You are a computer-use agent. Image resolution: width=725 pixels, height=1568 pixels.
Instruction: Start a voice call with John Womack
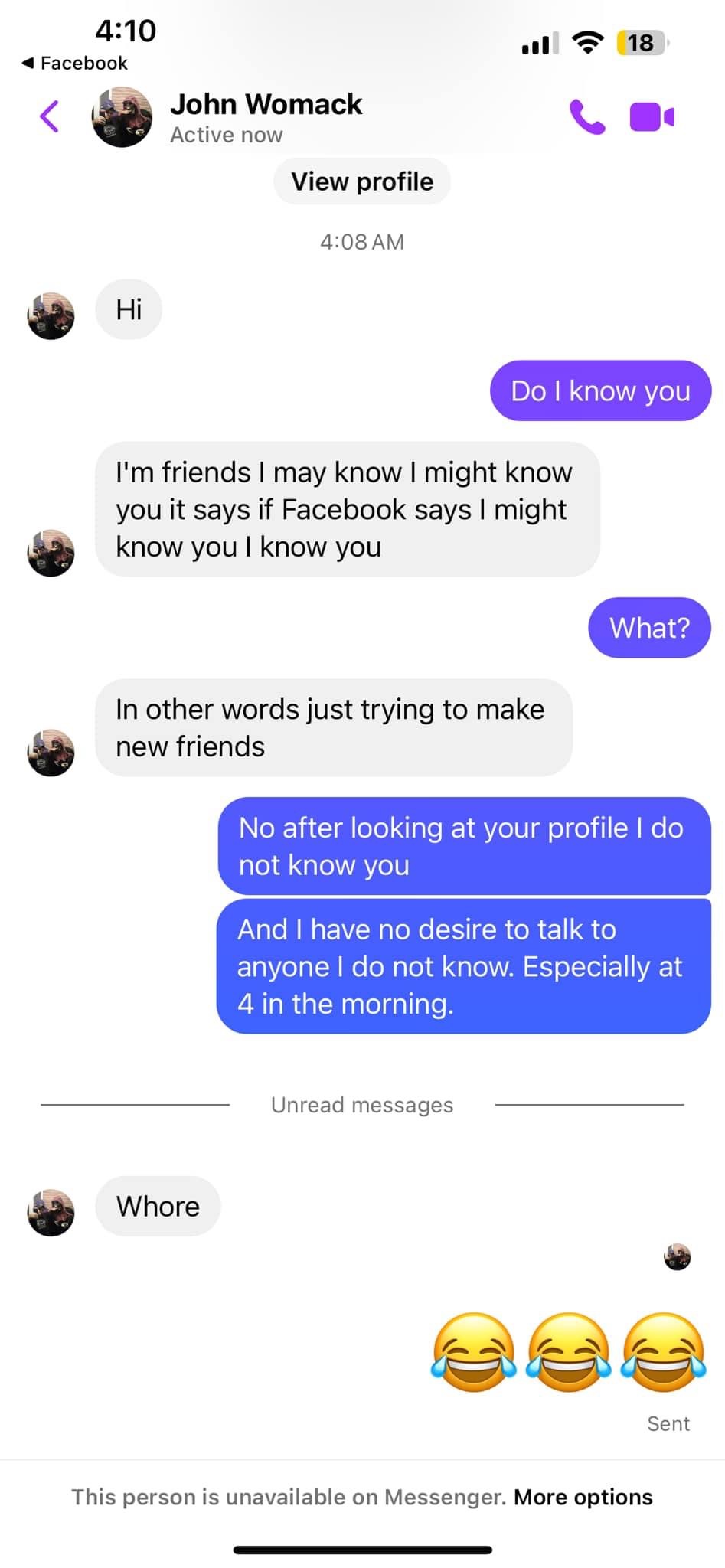[x=587, y=117]
